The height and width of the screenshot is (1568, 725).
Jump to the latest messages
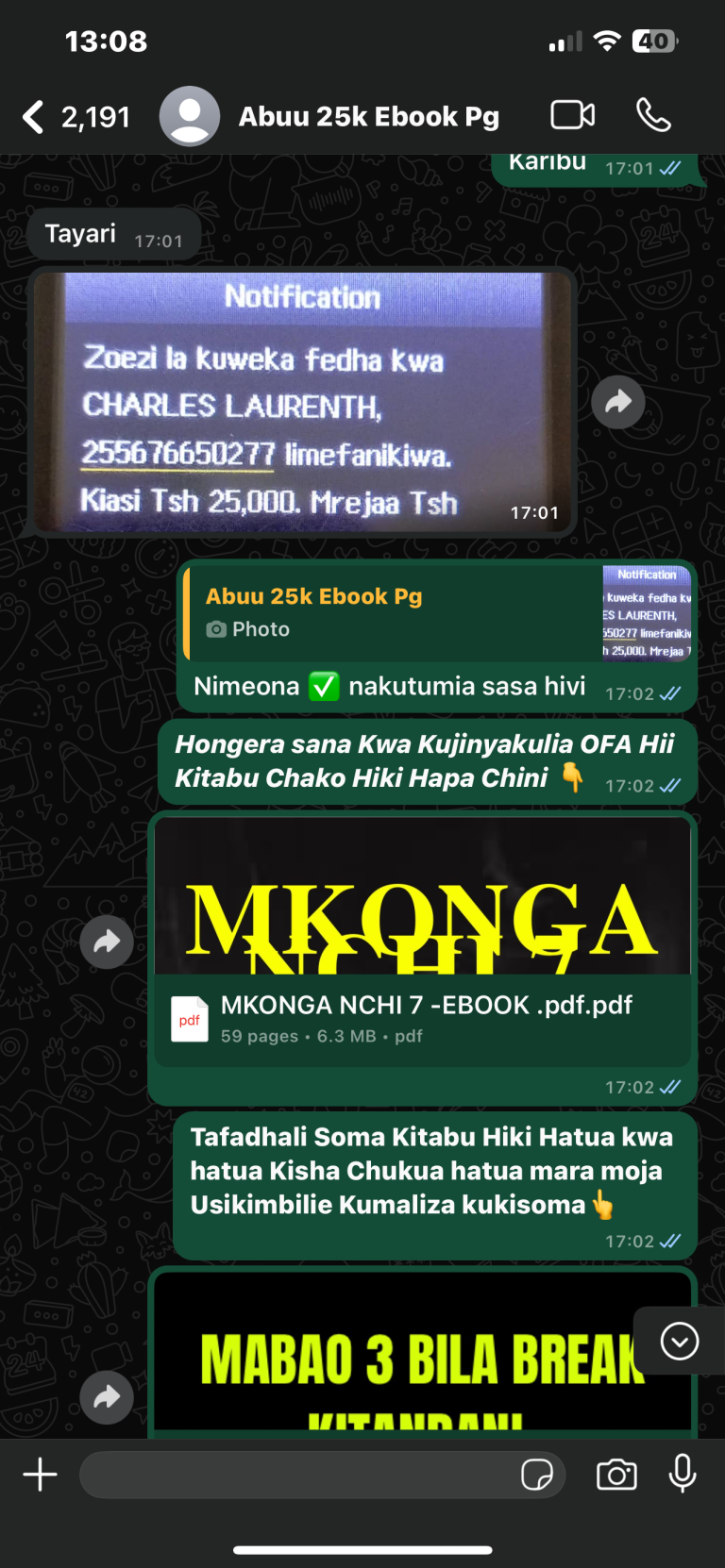click(x=679, y=1341)
